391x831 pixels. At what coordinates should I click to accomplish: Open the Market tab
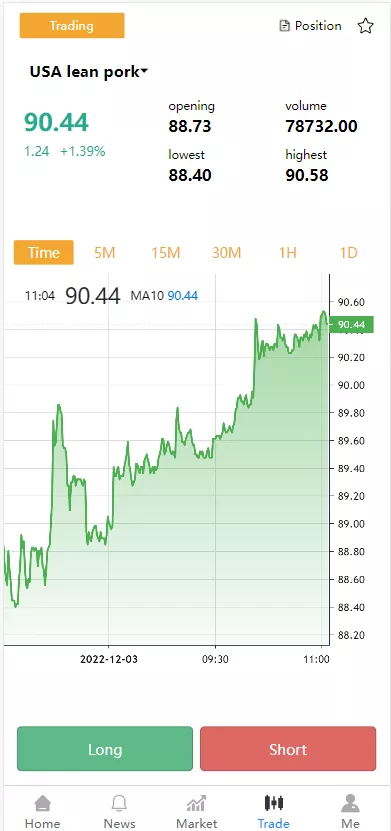click(x=196, y=811)
